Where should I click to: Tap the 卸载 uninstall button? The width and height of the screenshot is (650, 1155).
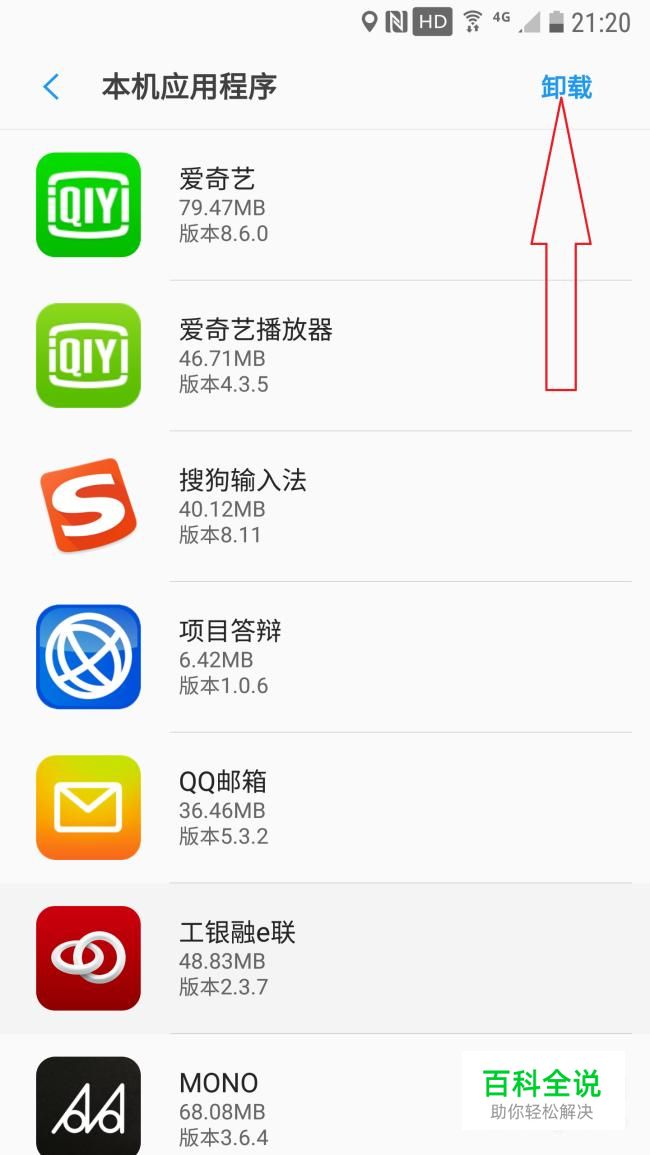coord(566,87)
